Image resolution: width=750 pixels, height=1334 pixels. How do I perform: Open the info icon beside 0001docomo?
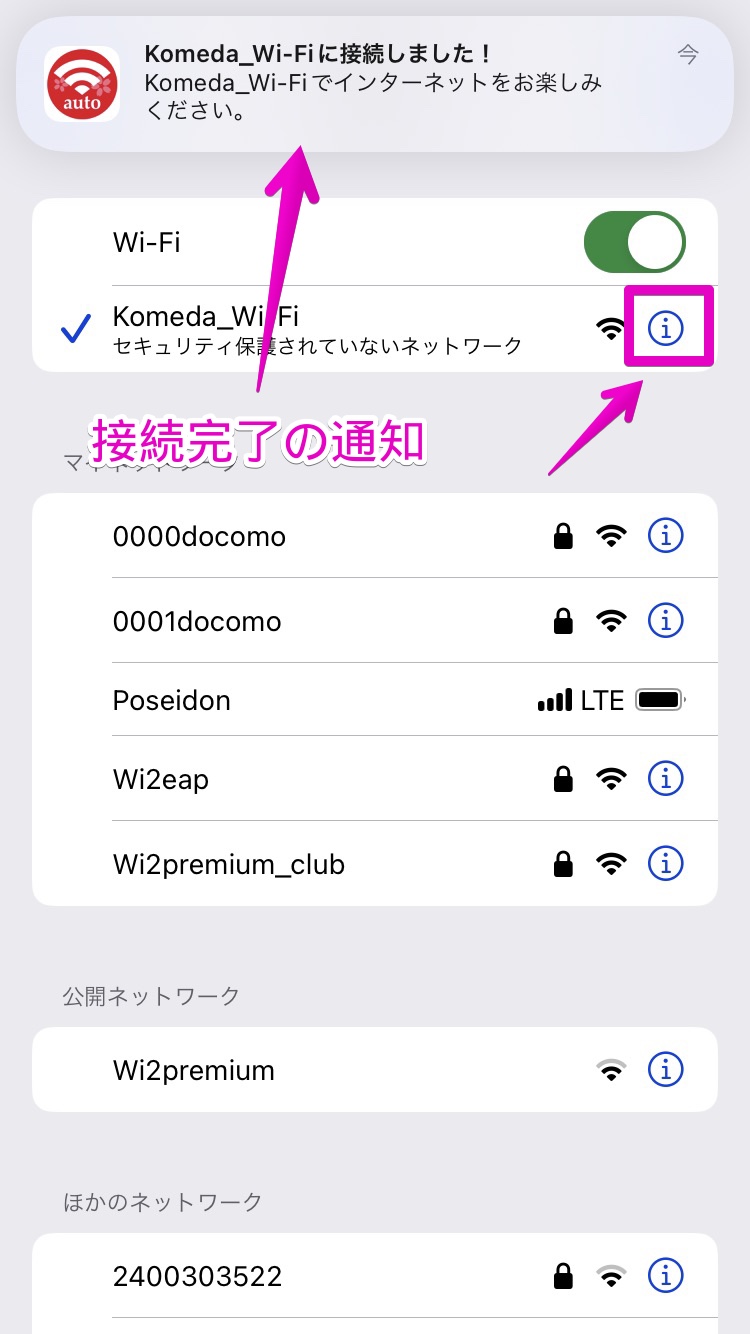(x=666, y=621)
